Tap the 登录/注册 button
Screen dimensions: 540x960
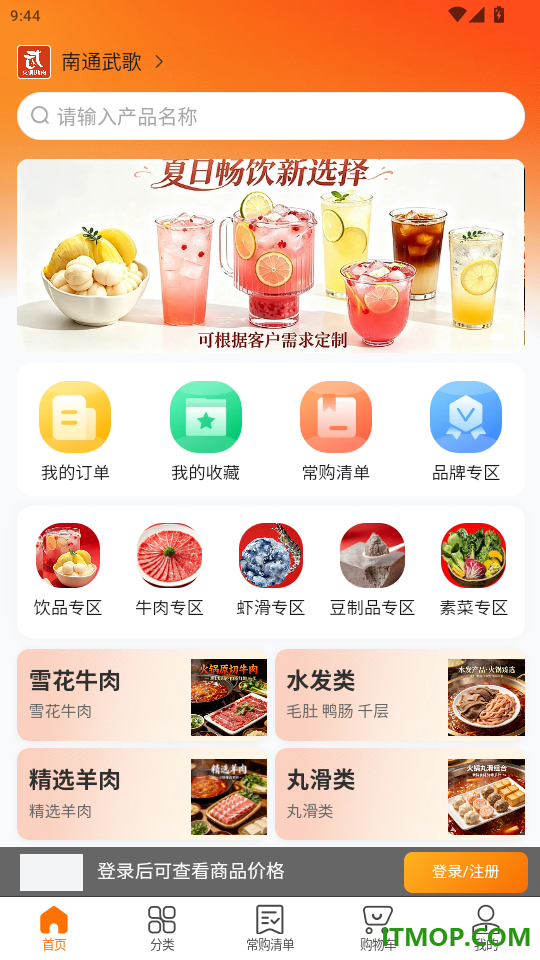[x=465, y=872]
